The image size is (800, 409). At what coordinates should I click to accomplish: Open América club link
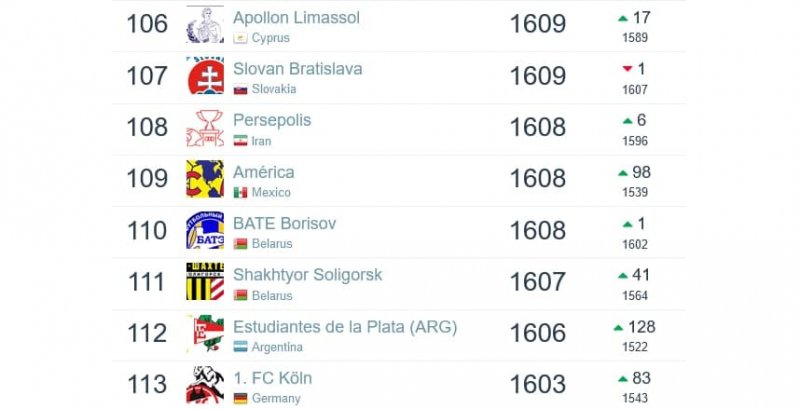pos(263,172)
